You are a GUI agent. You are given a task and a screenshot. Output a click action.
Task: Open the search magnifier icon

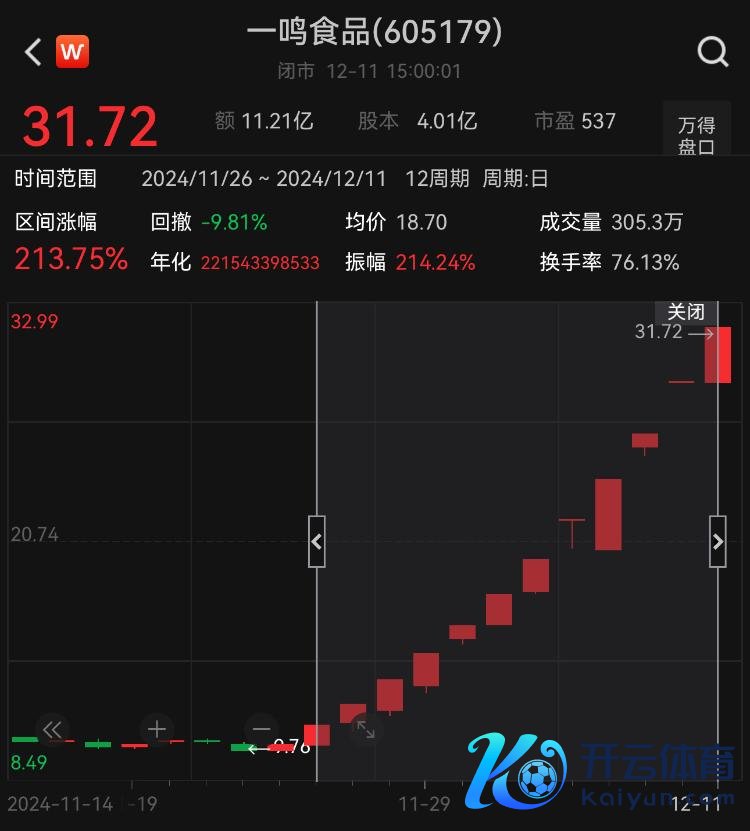pos(712,52)
